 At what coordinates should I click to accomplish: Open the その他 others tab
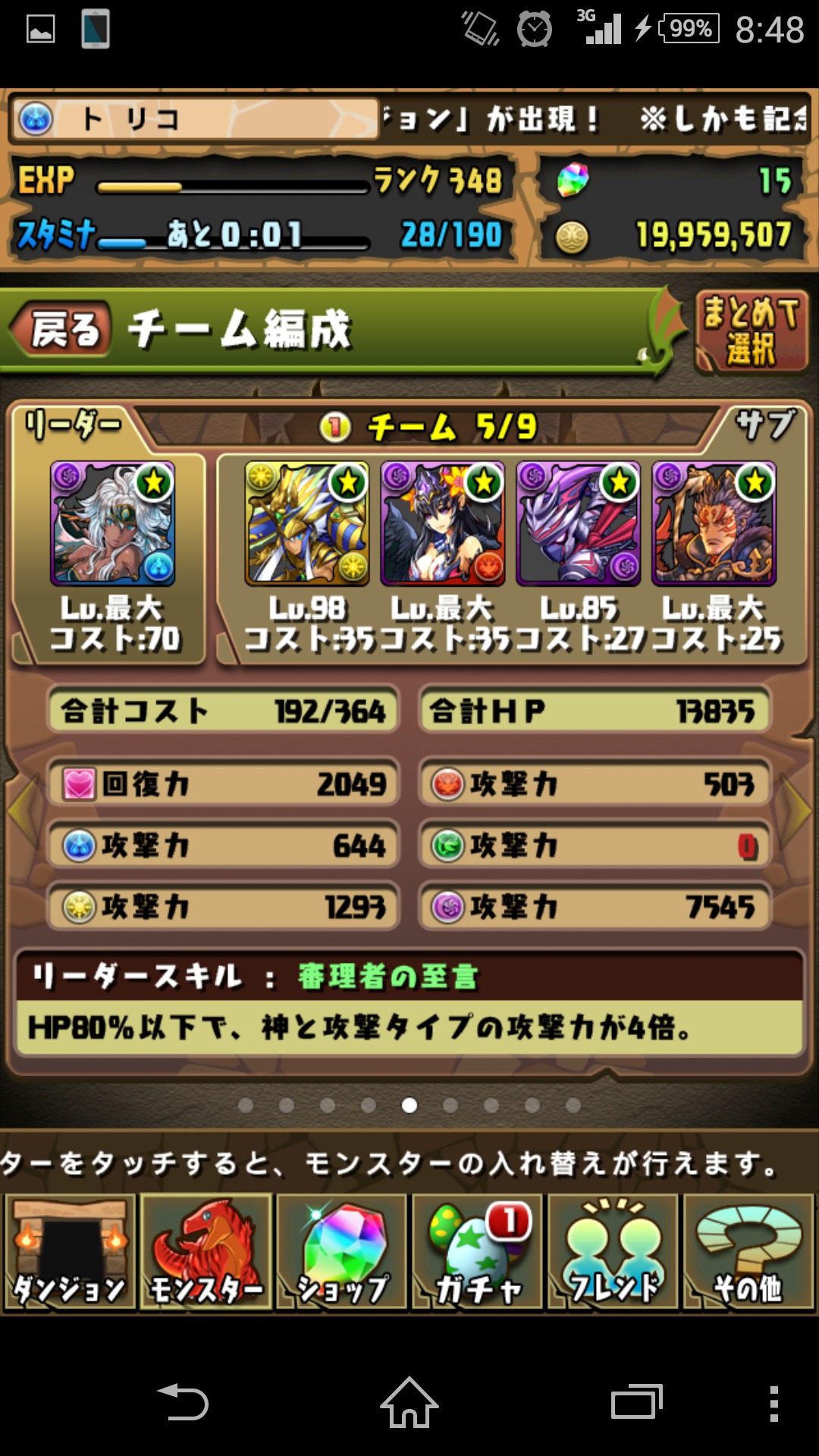(748, 1251)
